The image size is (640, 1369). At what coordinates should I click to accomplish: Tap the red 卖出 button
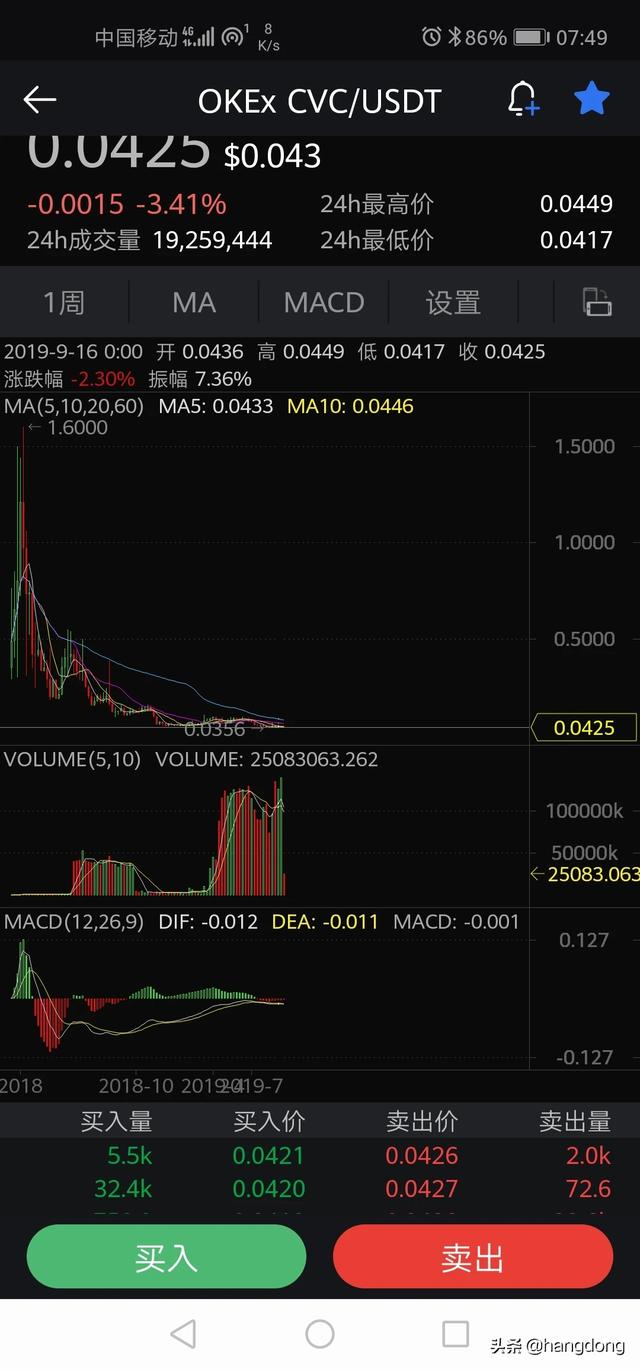[472, 1257]
